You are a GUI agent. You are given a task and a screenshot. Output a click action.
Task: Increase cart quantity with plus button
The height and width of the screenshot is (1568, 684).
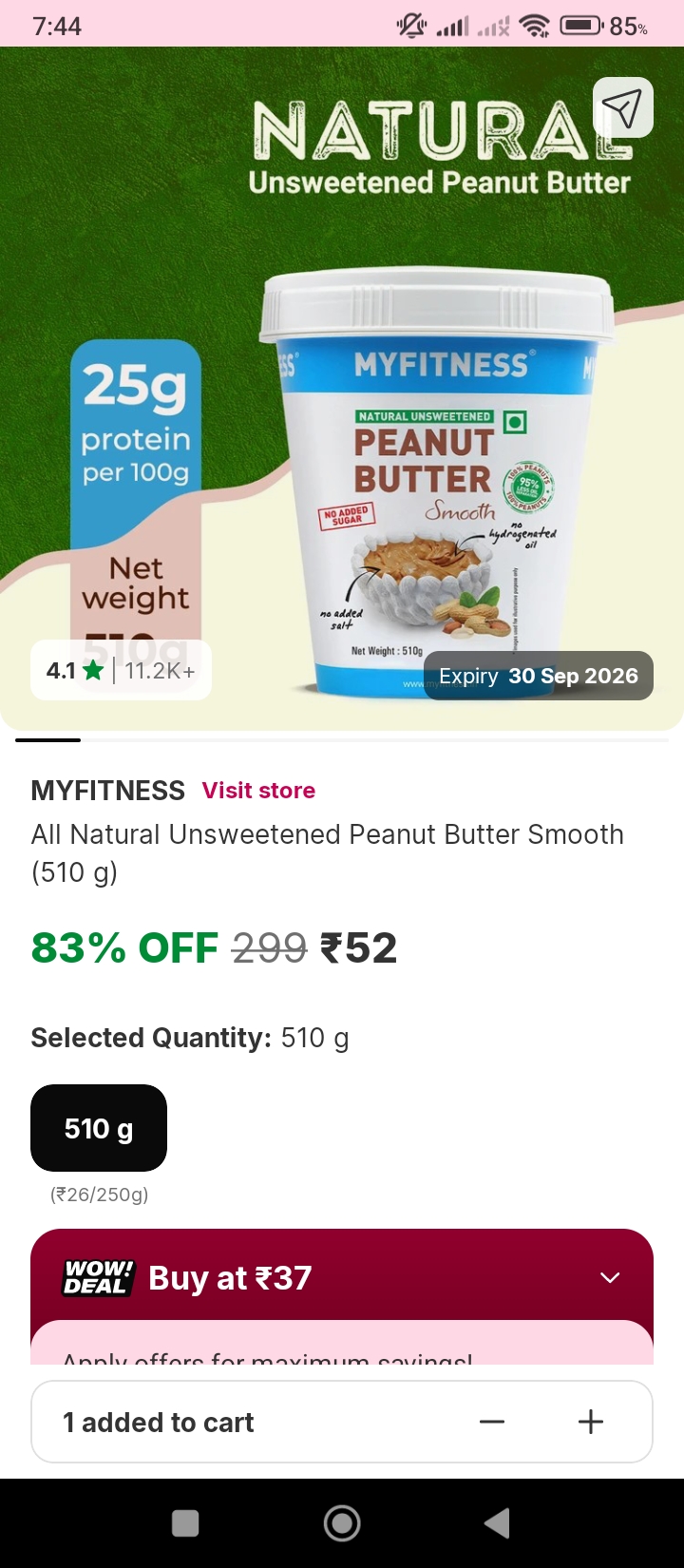click(591, 1422)
